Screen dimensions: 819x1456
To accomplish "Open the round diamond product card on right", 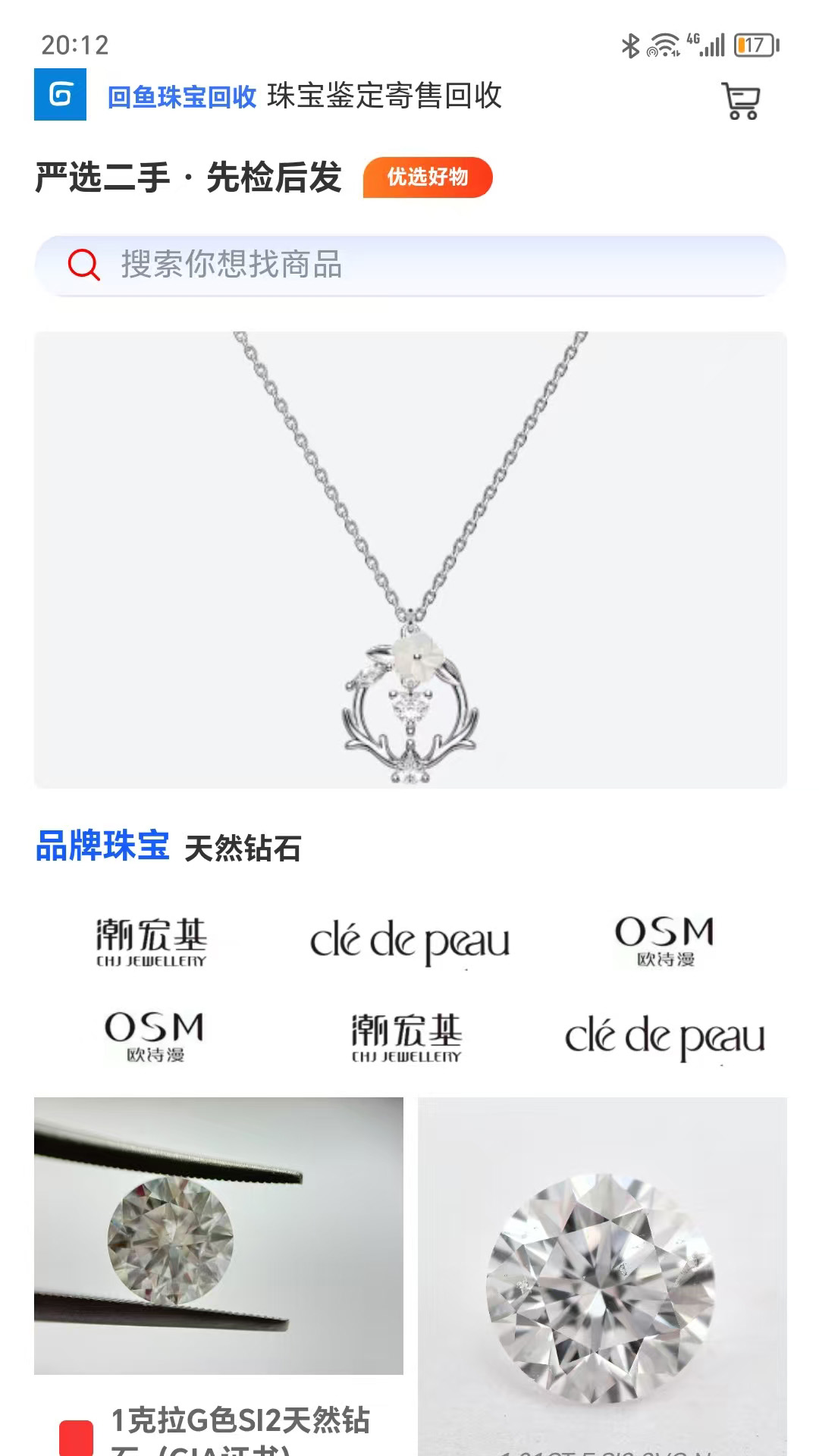I will point(602,1274).
